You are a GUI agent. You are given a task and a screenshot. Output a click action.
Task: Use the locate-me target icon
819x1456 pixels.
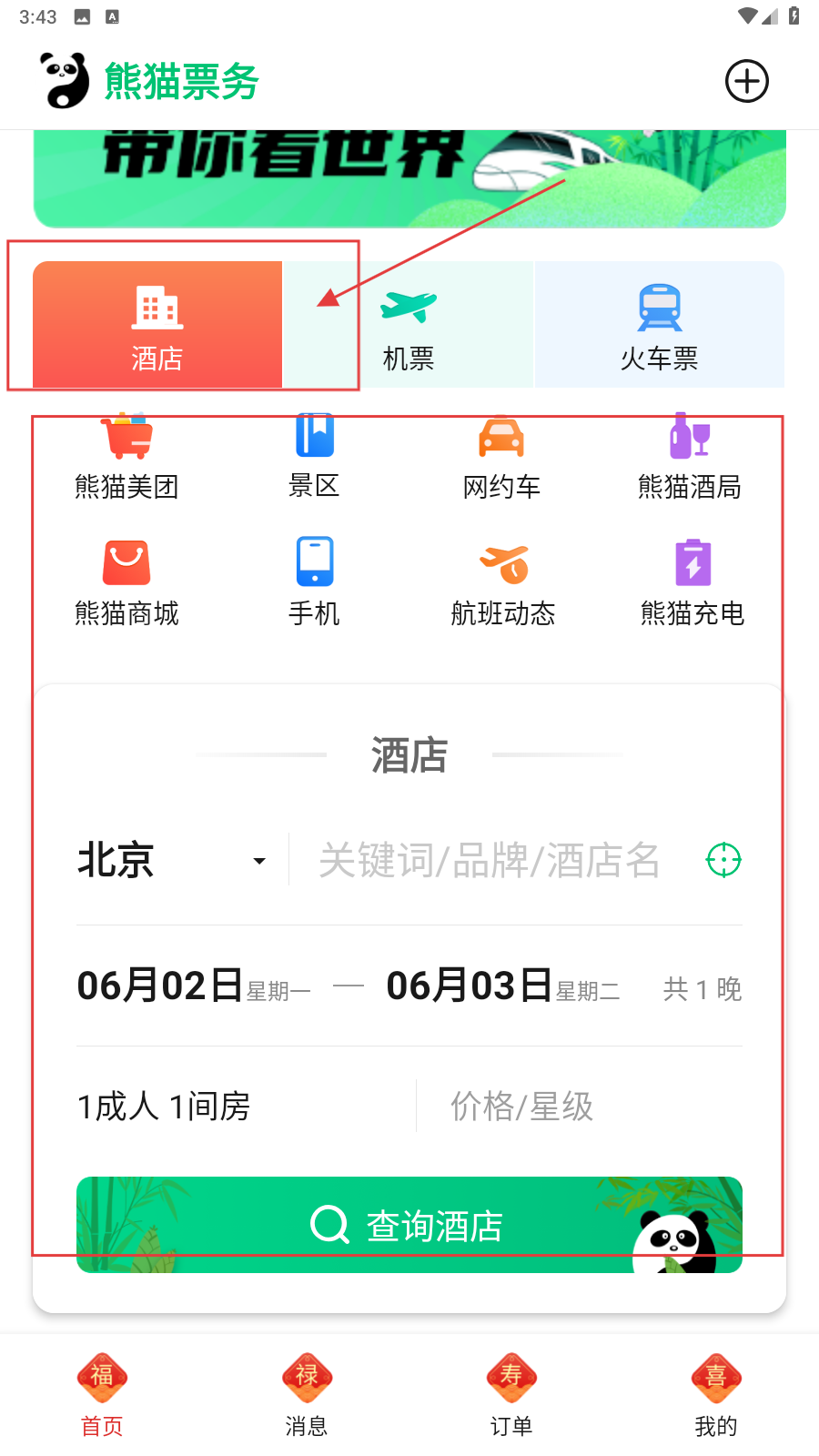pos(723,860)
